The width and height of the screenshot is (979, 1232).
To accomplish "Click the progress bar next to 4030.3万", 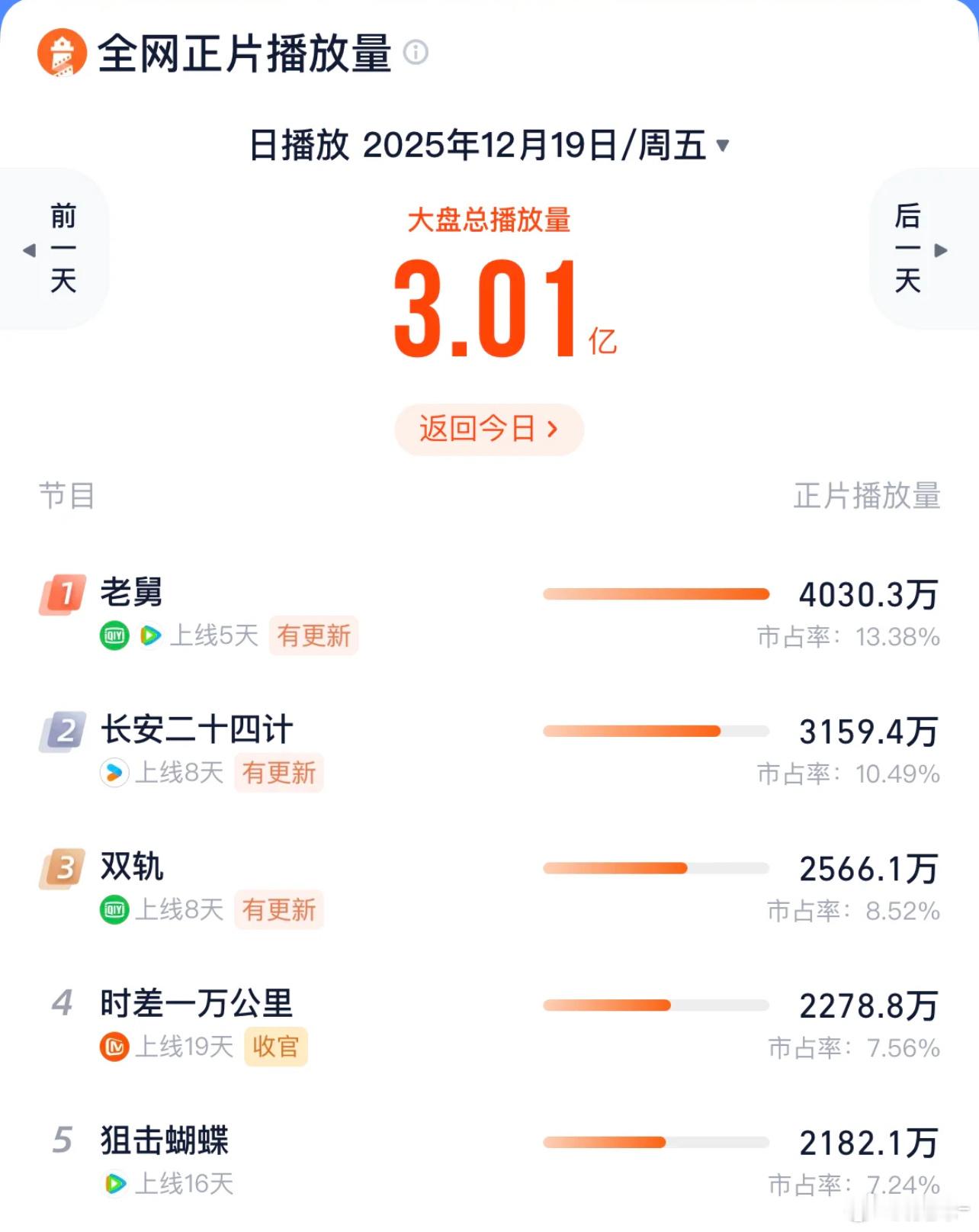I will pyautogui.click(x=654, y=593).
